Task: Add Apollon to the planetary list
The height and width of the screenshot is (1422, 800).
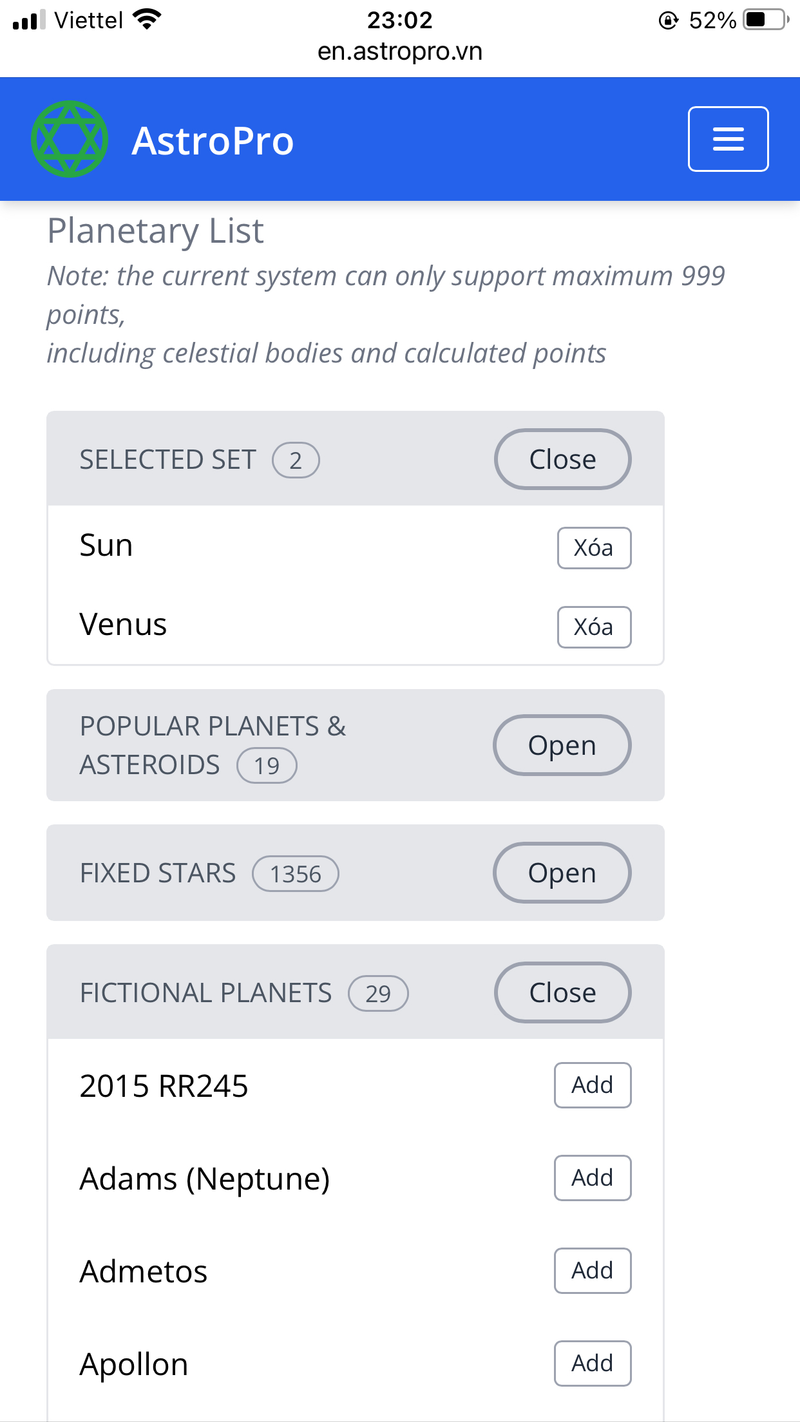Action: pyautogui.click(x=592, y=1363)
